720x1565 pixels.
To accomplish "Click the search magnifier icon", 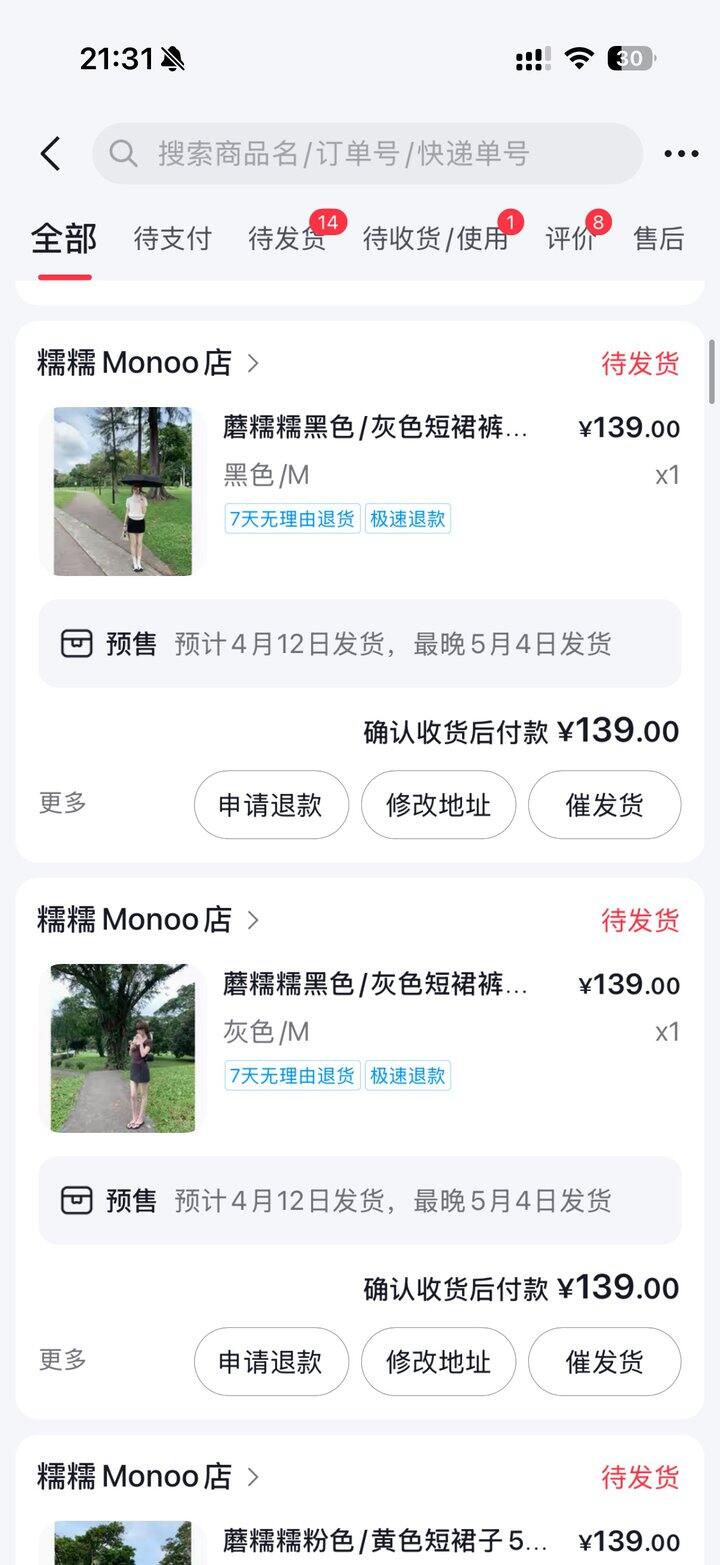I will (123, 152).
